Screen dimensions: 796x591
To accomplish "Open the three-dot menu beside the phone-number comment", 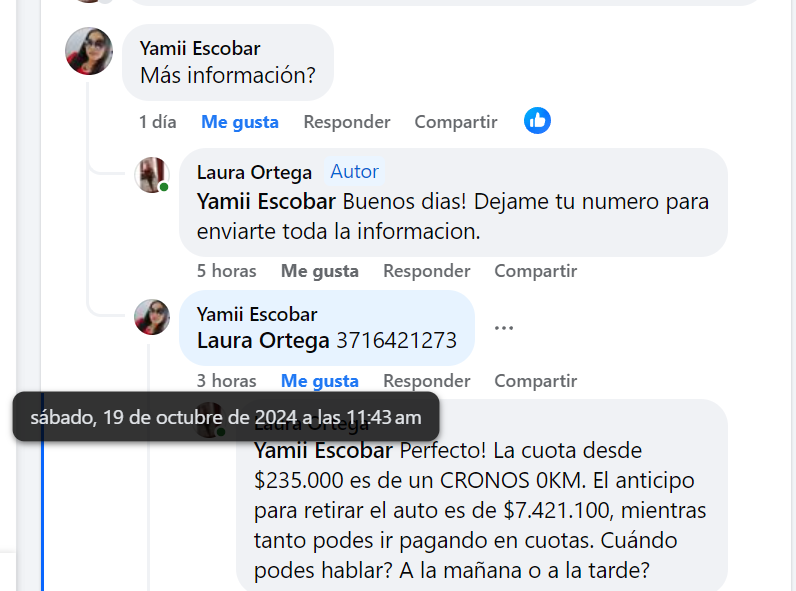I will tap(504, 327).
